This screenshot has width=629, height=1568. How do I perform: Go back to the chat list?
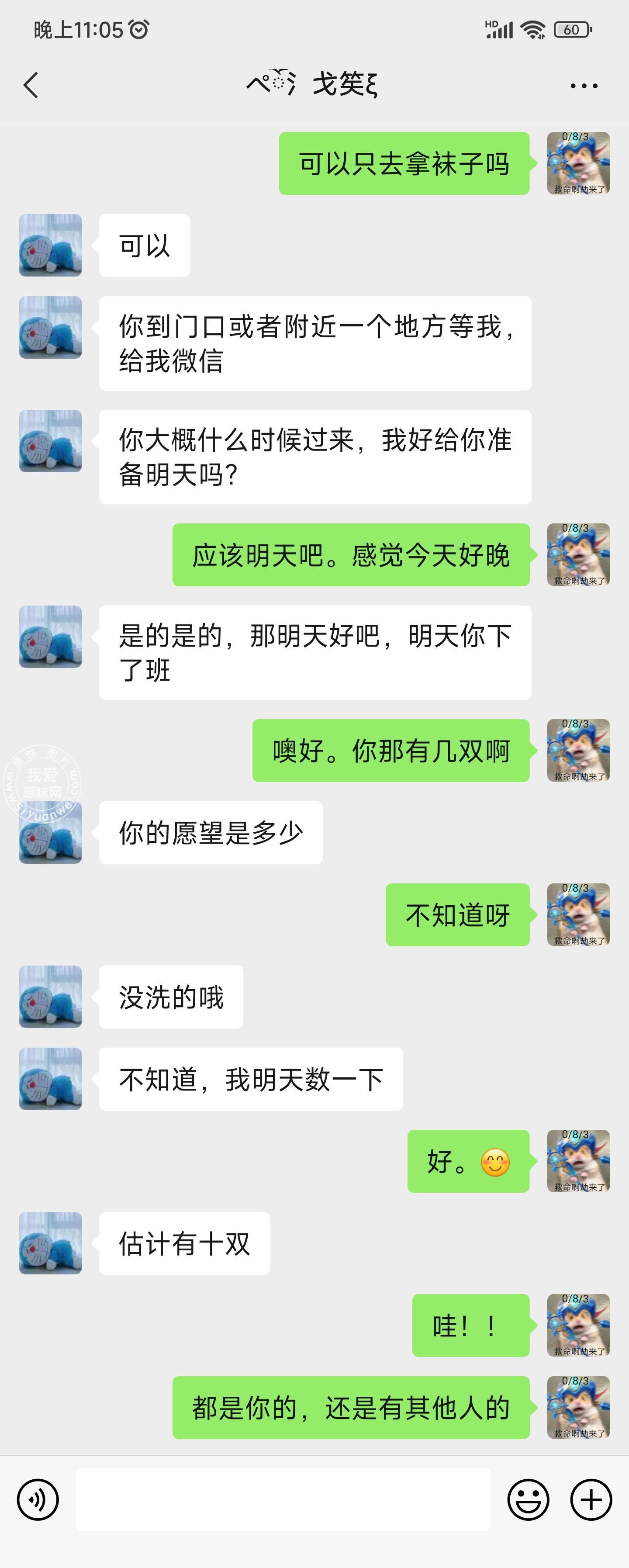[31, 85]
